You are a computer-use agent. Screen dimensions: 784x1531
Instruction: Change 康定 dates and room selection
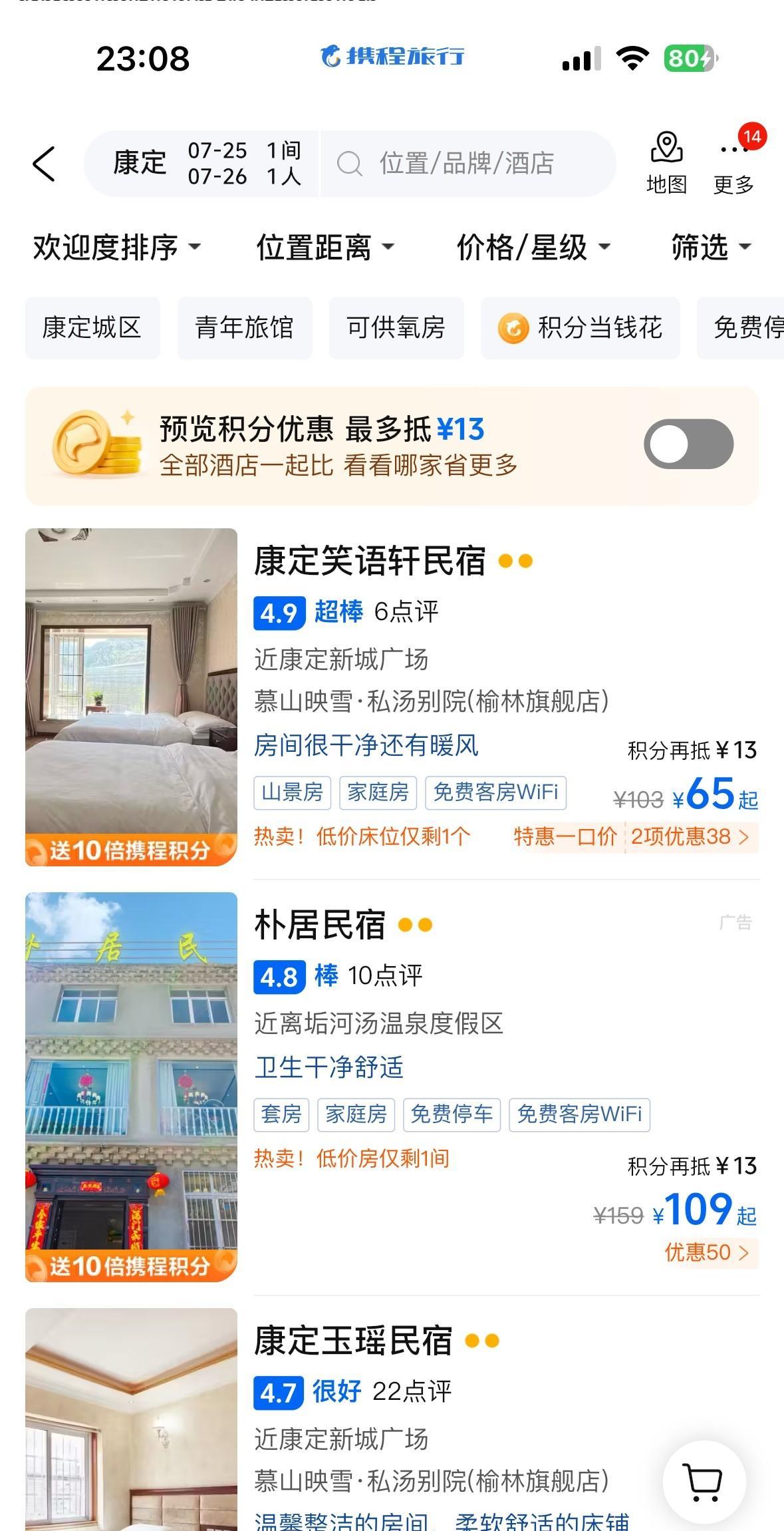click(x=206, y=164)
